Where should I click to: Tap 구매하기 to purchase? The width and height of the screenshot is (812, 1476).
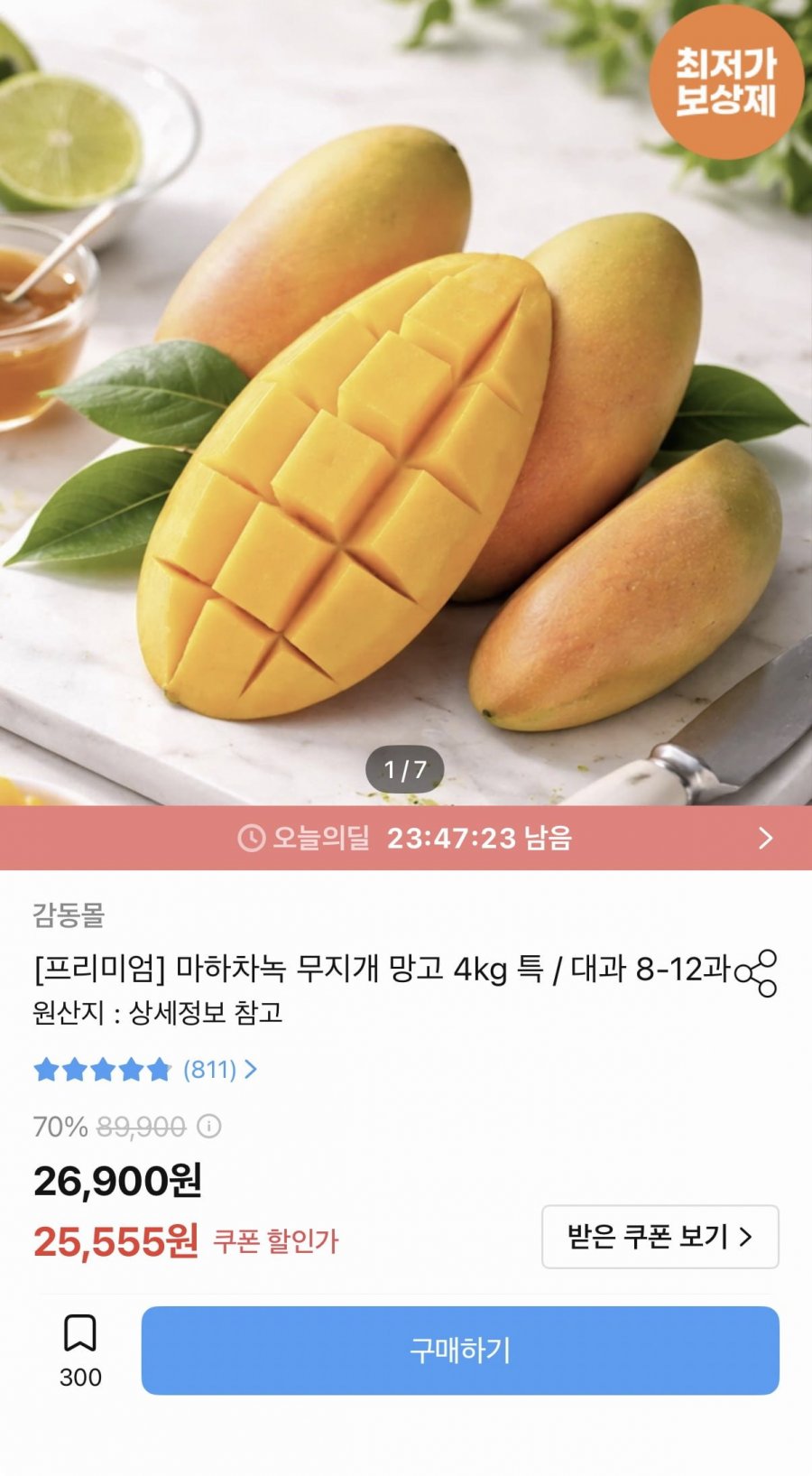tap(460, 1351)
